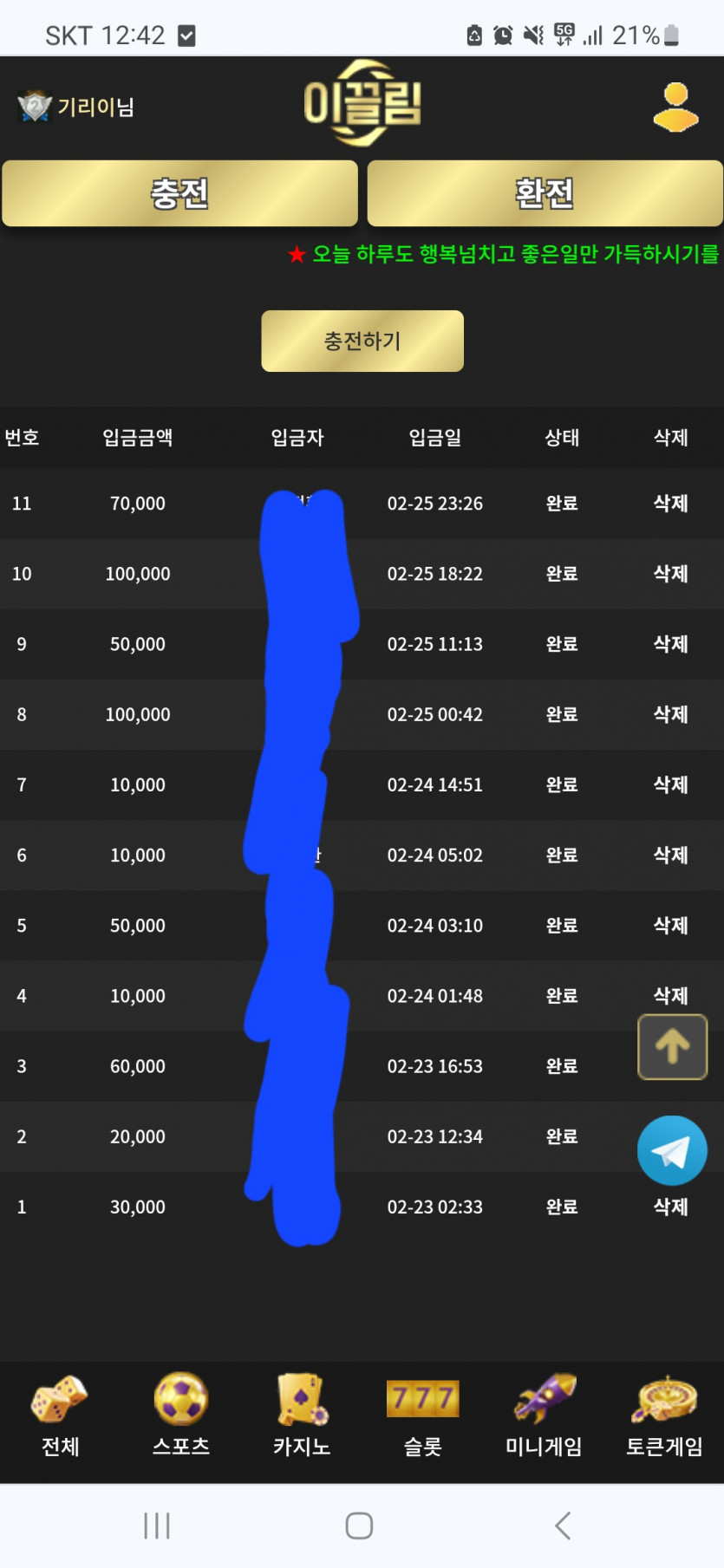Switch to the 환전 tab
Screen dimensions: 724x1568
click(x=545, y=193)
